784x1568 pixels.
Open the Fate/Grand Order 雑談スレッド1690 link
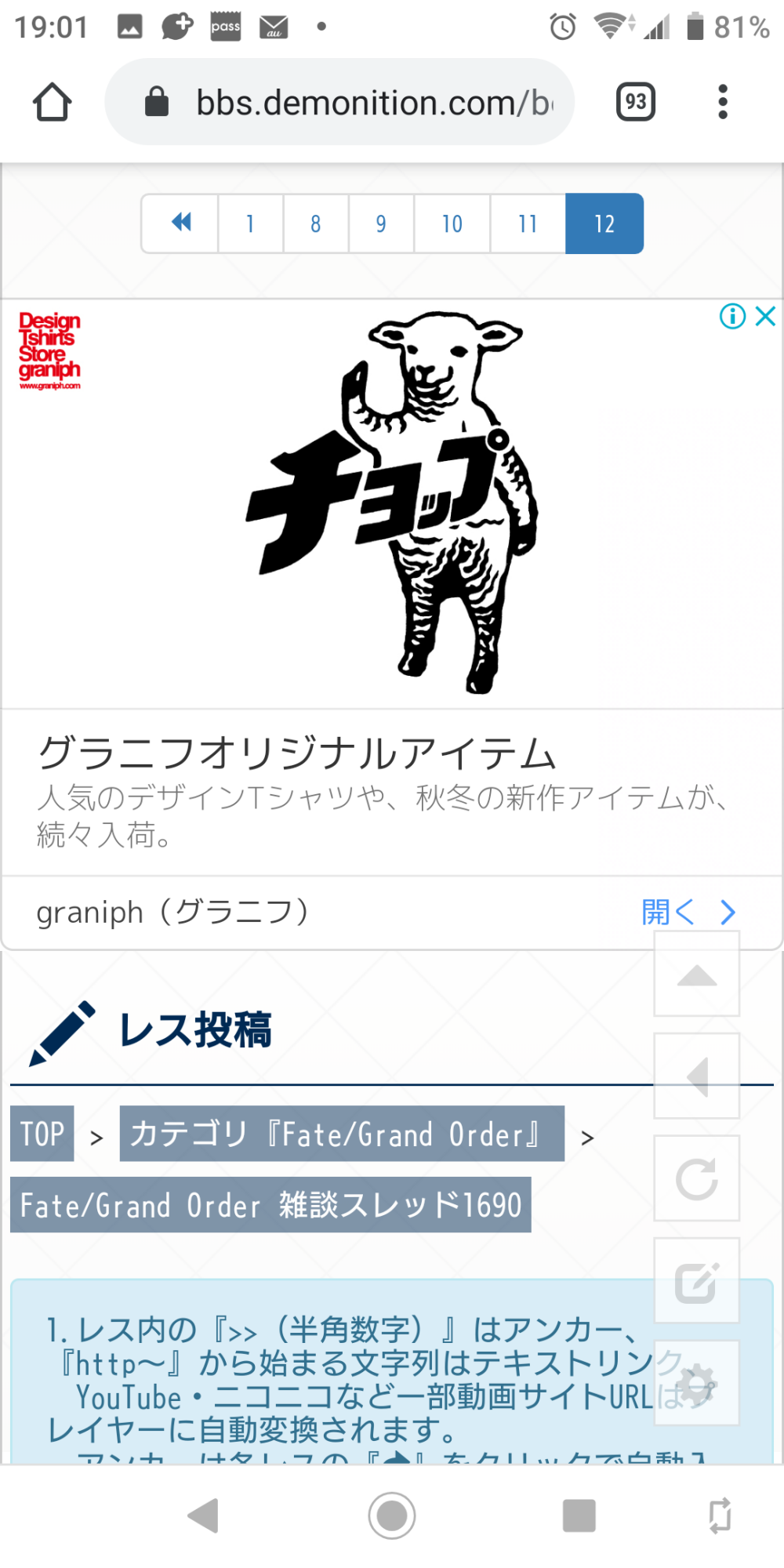point(270,1205)
